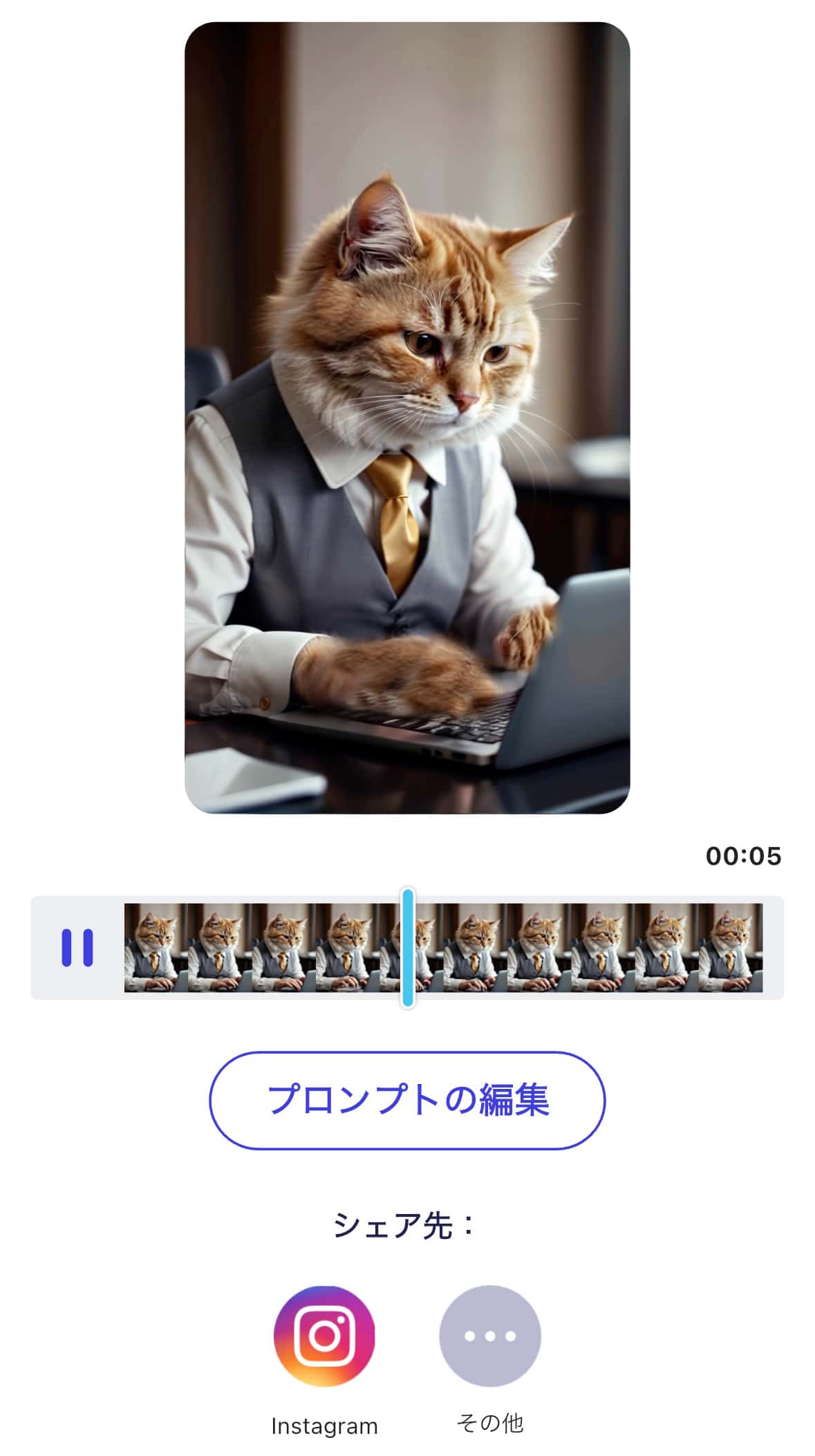The image size is (815, 1456).
Task: Click the 00:05 timestamp display
Action: coord(742,856)
